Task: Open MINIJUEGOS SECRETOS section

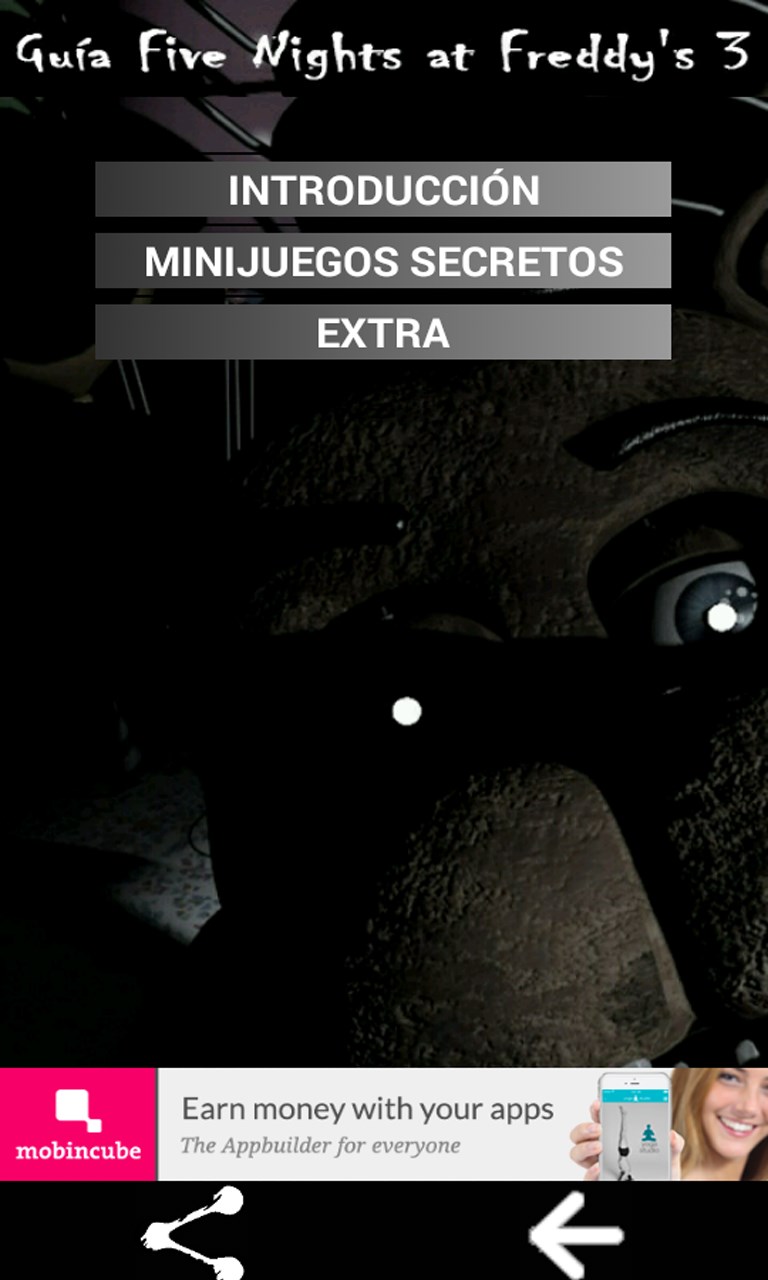Action: [x=383, y=261]
